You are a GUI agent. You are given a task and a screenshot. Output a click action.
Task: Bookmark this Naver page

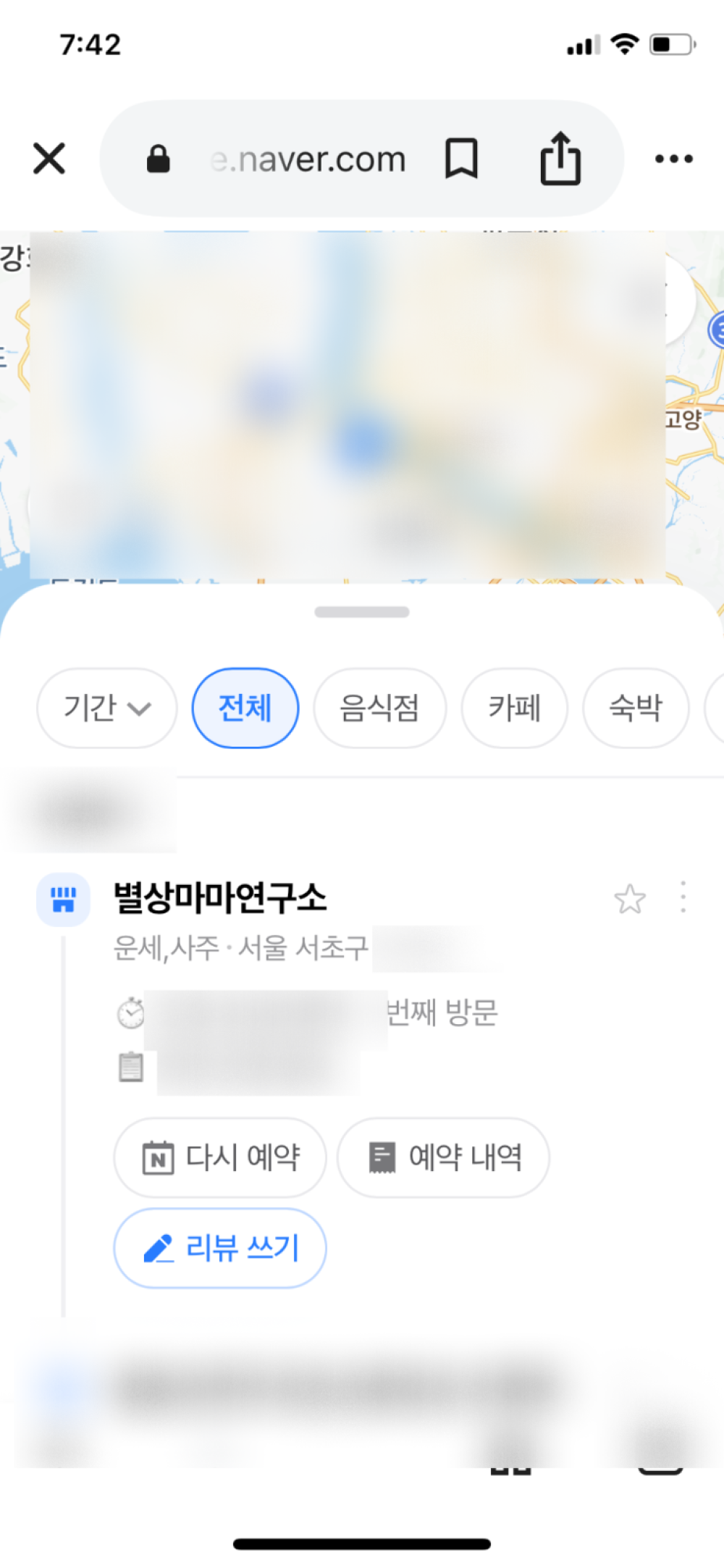461,159
